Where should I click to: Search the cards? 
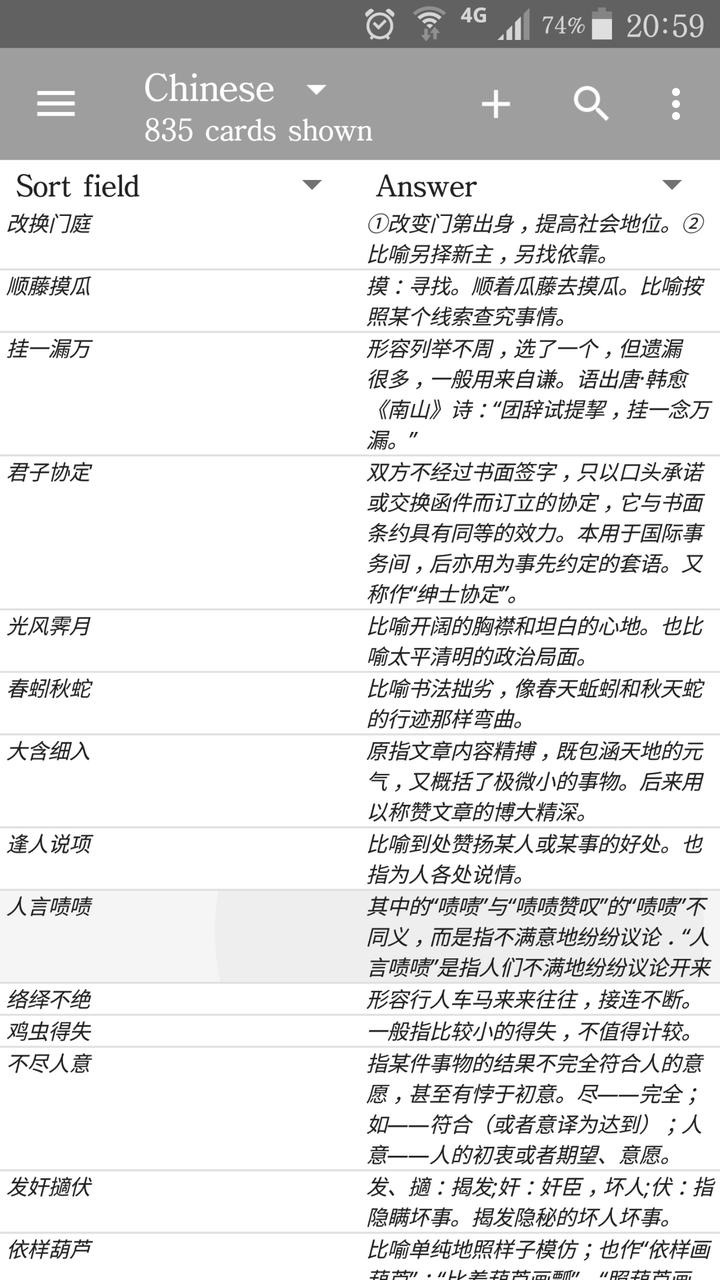pos(591,103)
